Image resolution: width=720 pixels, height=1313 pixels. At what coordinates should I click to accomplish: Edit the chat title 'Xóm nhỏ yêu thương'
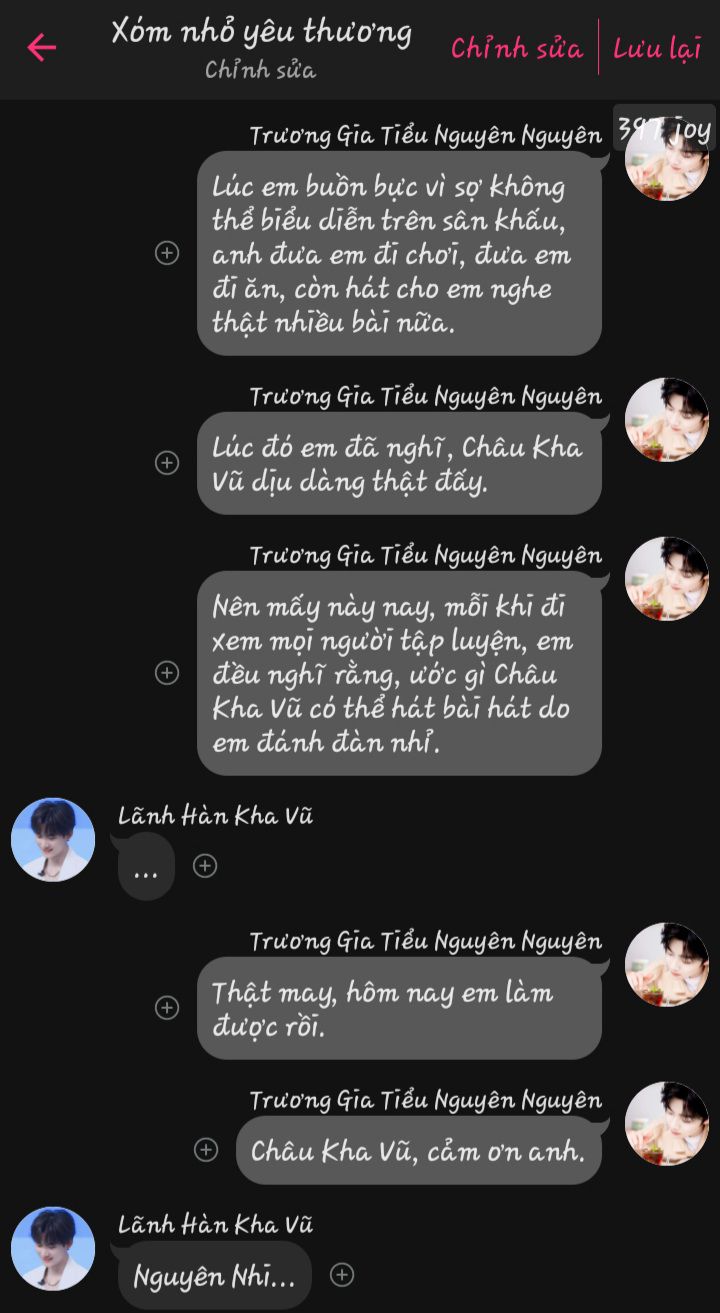pyautogui.click(x=261, y=32)
